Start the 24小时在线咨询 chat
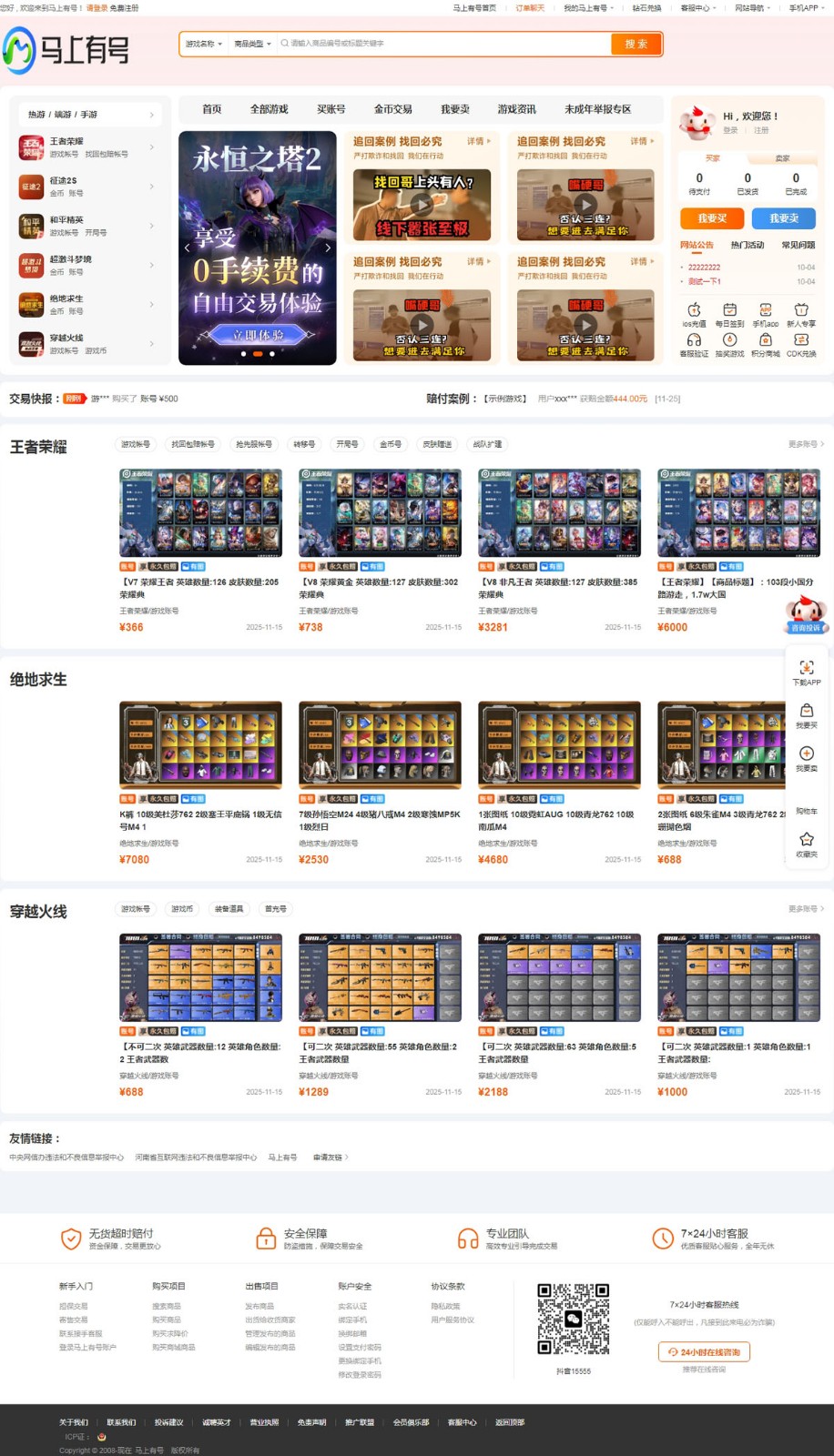 [704, 1352]
